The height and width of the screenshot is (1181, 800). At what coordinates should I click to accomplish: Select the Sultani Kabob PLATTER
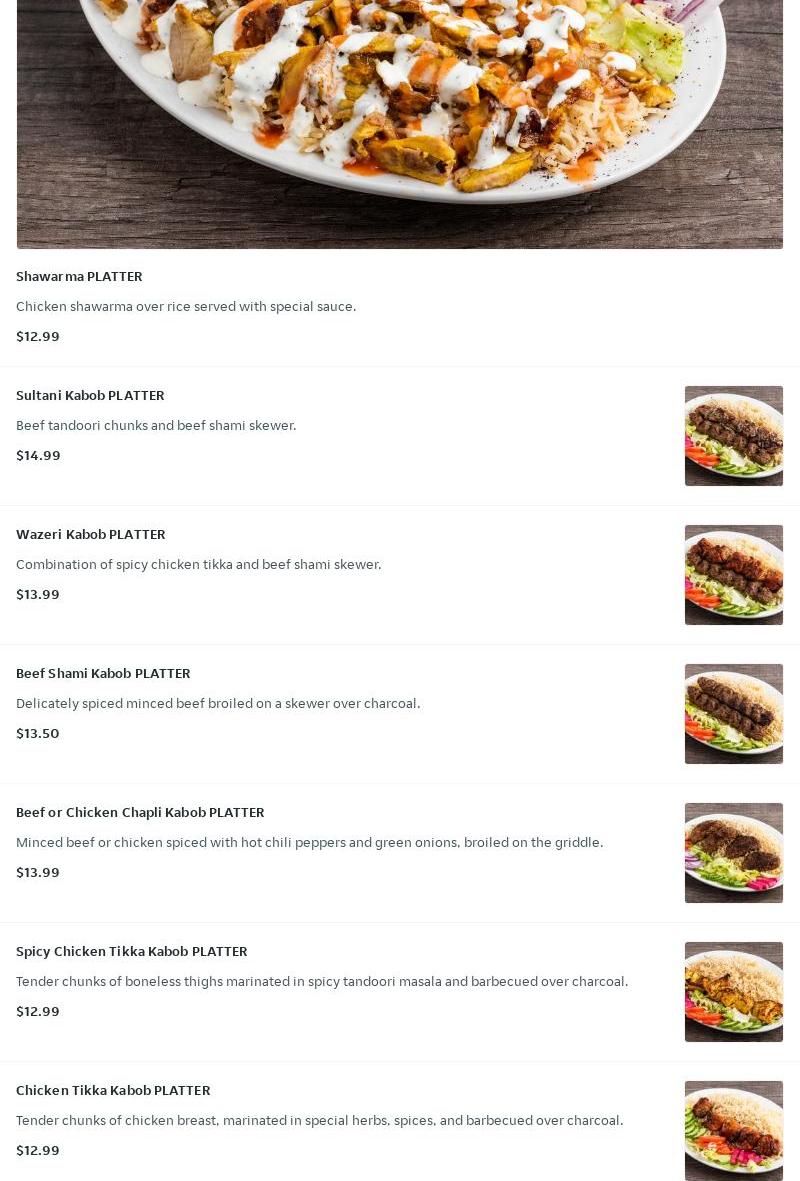pyautogui.click(x=91, y=395)
